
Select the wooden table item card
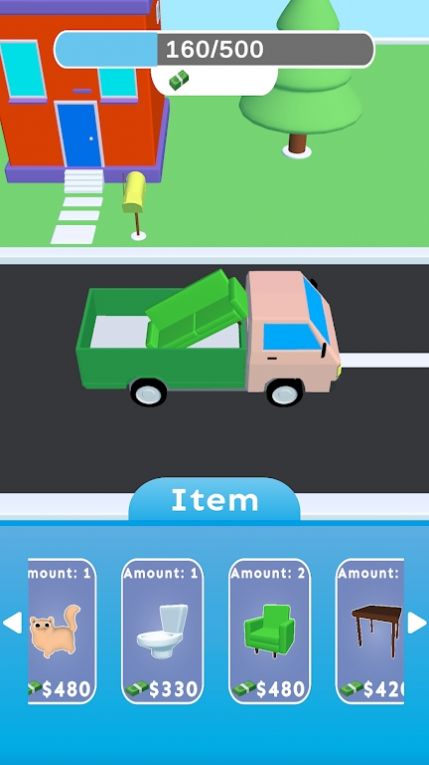pyautogui.click(x=369, y=631)
